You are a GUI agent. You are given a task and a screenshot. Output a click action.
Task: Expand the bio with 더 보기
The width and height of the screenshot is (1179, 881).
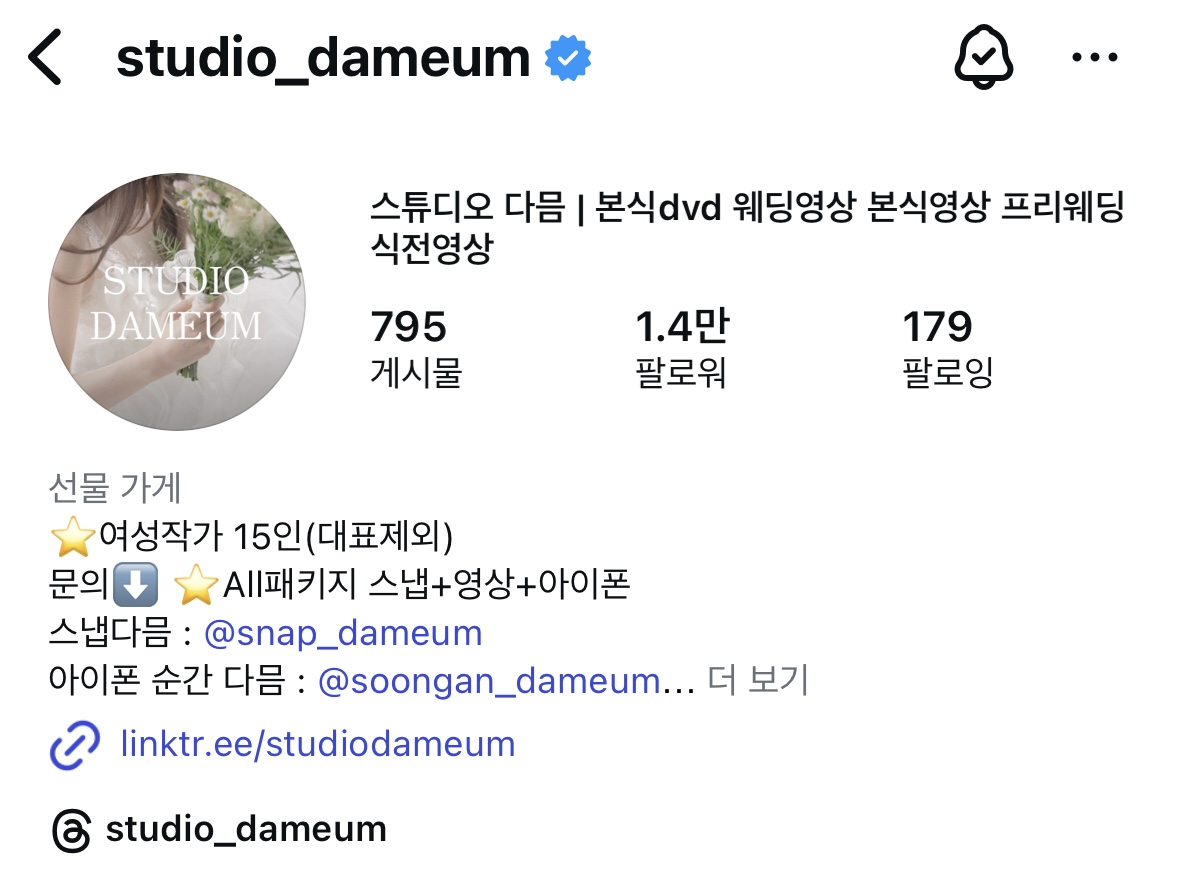(757, 682)
